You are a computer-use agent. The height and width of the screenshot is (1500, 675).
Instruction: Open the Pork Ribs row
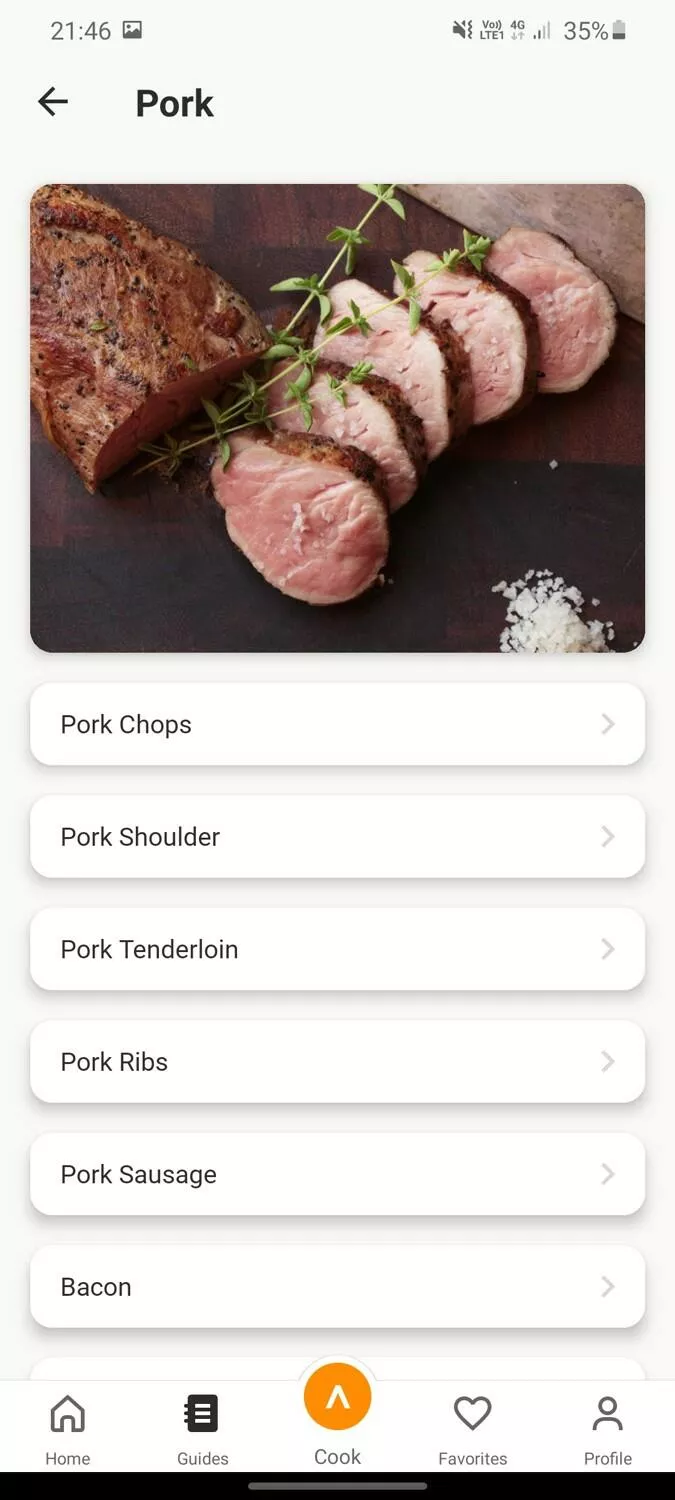click(337, 1062)
